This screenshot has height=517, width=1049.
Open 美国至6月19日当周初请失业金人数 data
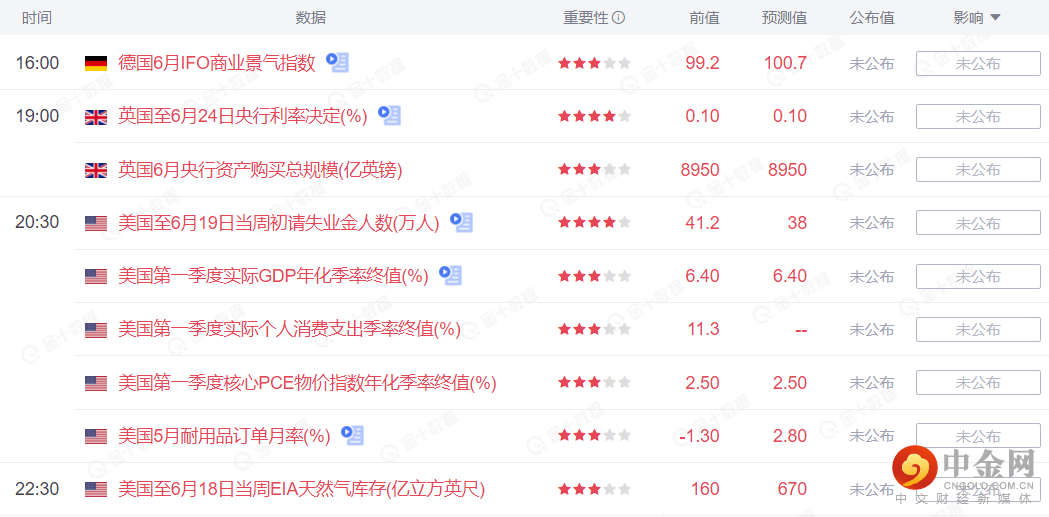[278, 223]
